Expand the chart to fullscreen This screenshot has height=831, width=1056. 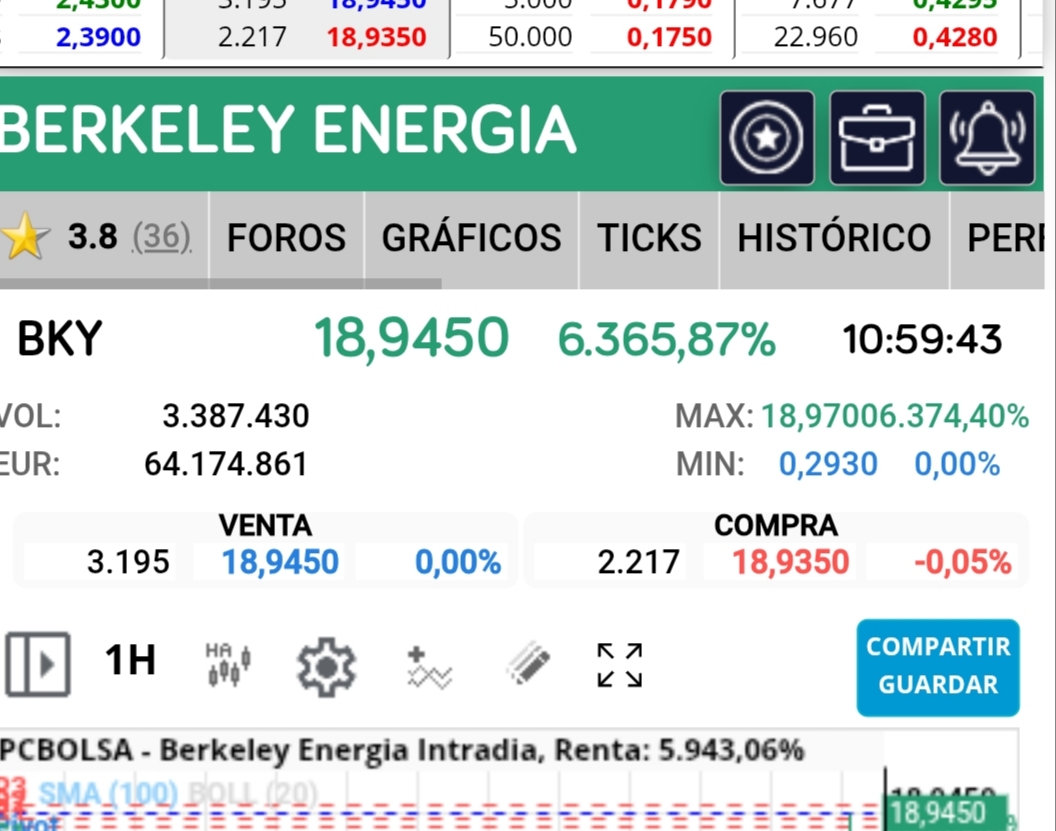(620, 665)
